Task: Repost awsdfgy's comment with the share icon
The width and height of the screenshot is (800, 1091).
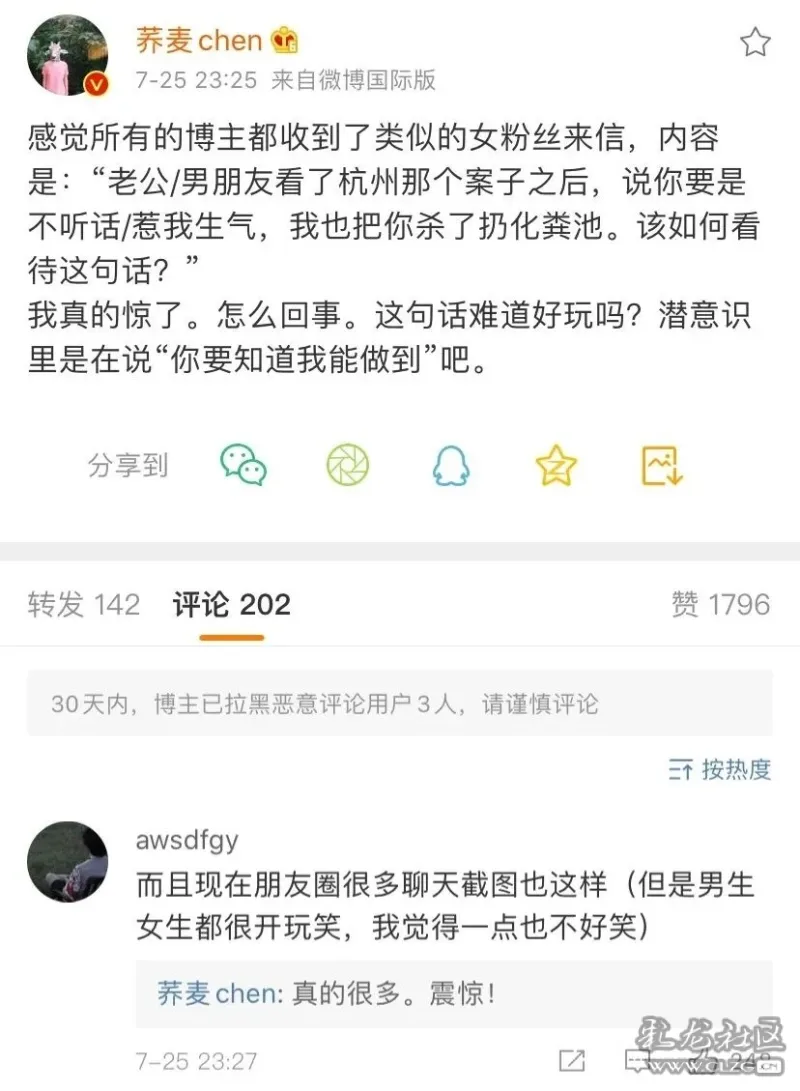Action: click(573, 1060)
